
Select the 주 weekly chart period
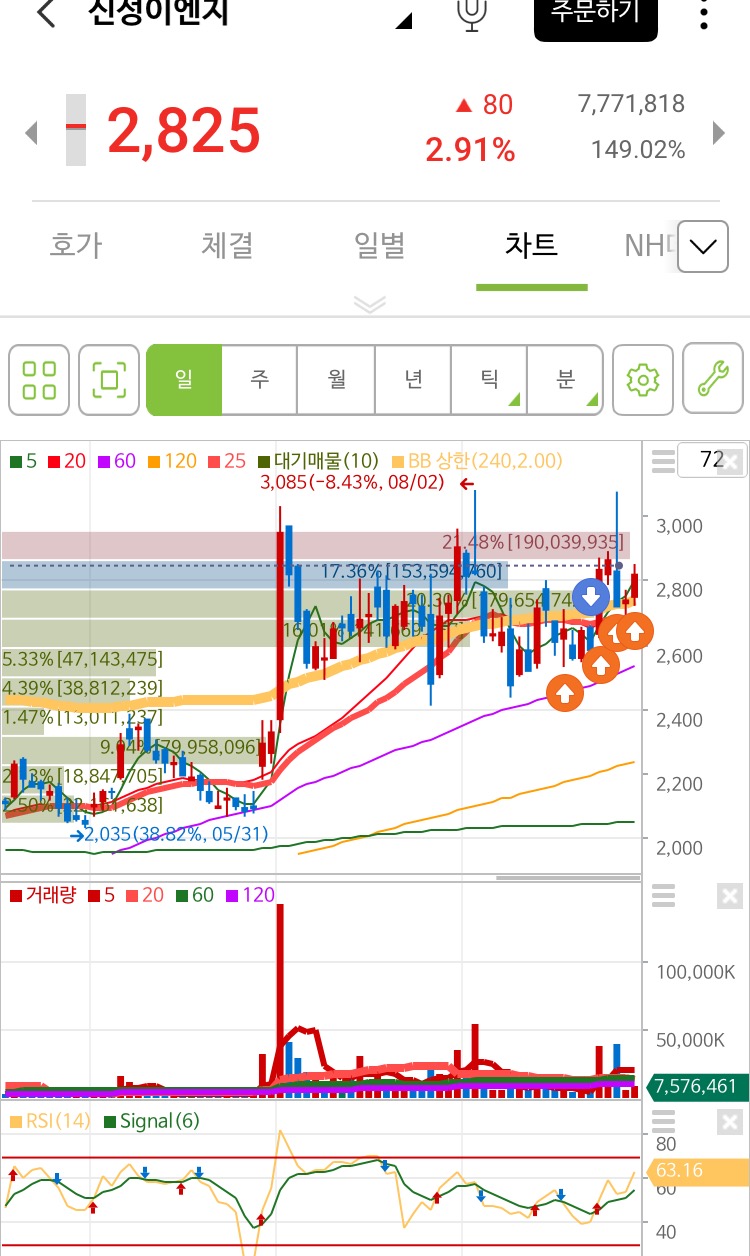pos(260,380)
